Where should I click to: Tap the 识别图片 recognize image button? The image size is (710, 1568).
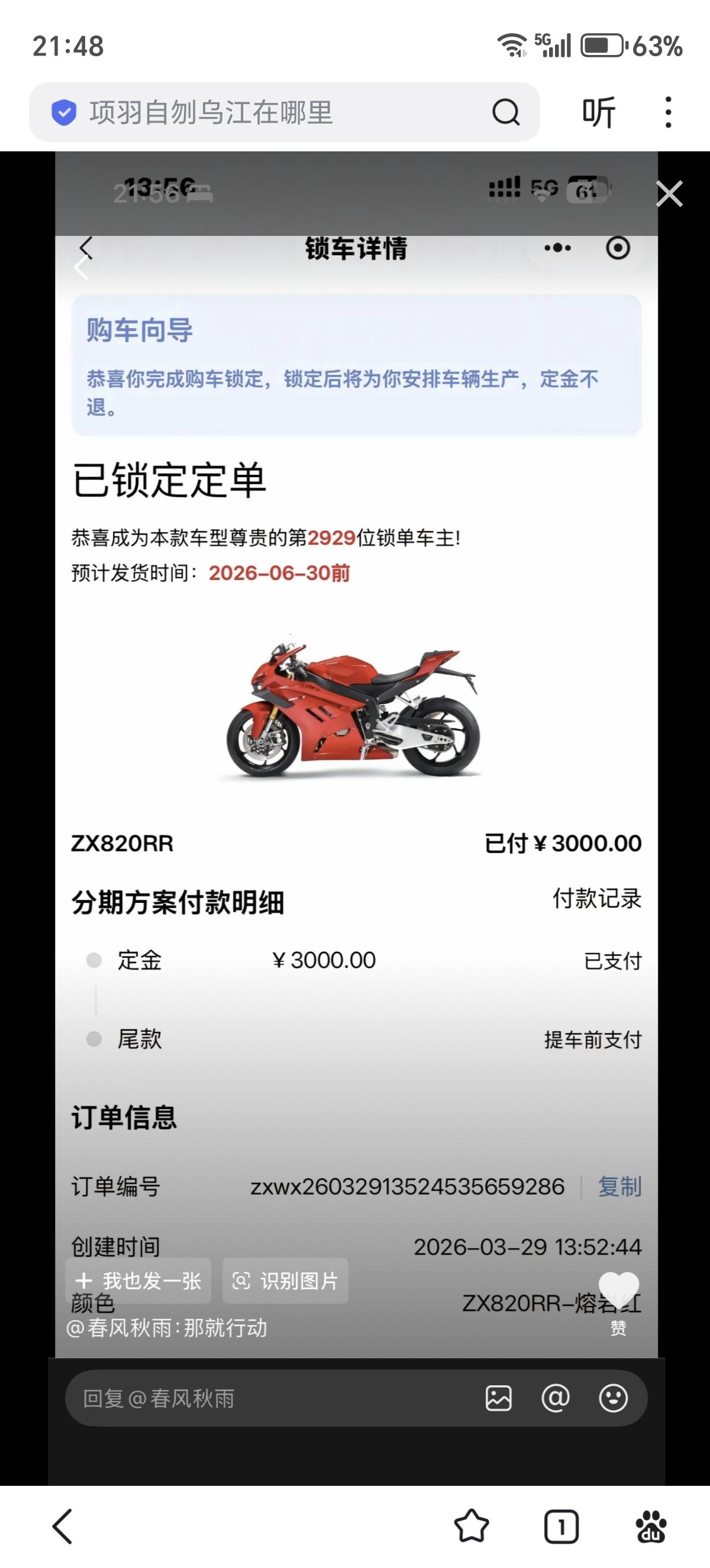point(285,1281)
